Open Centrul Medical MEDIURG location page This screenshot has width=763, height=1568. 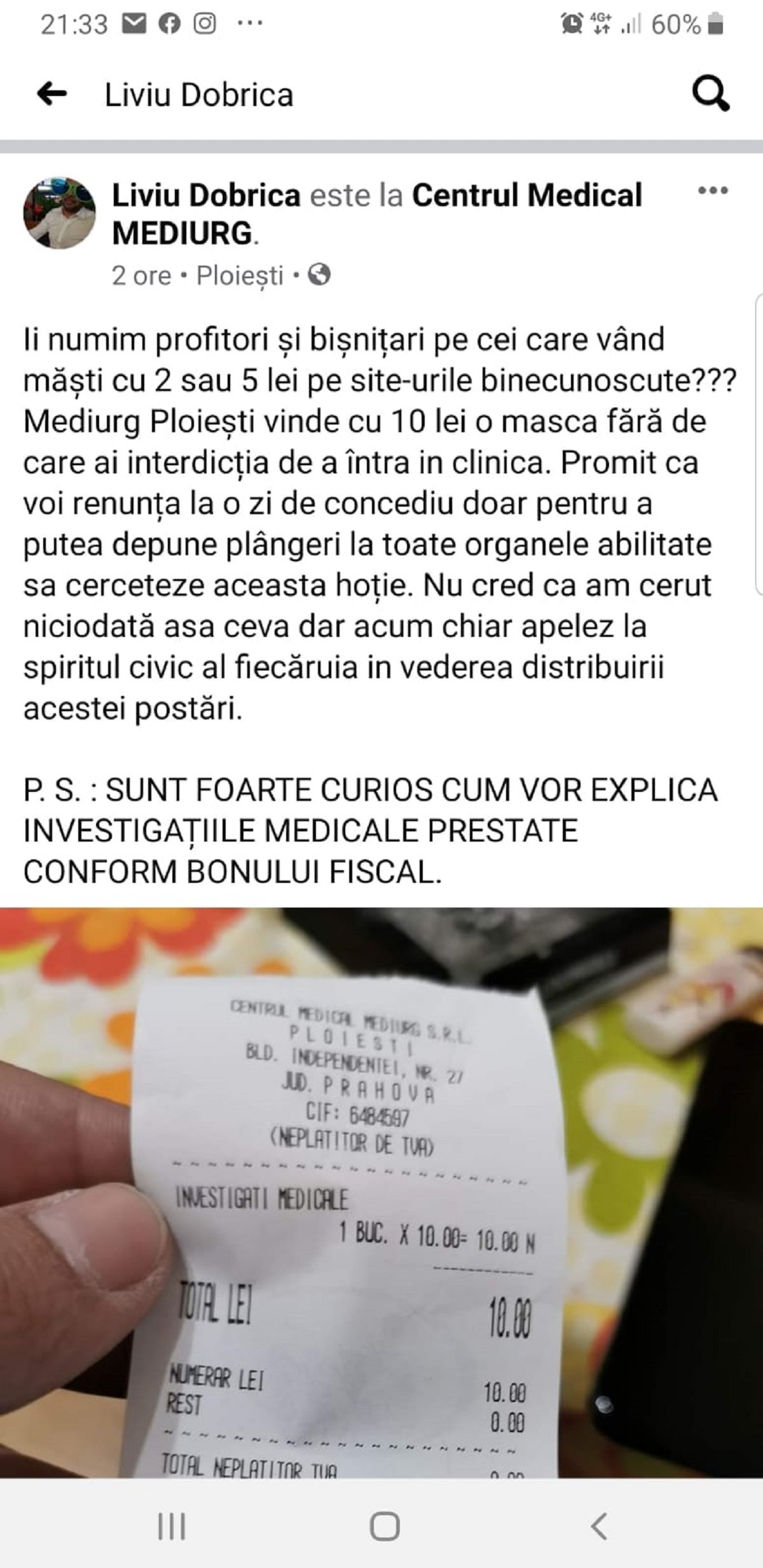[526, 195]
